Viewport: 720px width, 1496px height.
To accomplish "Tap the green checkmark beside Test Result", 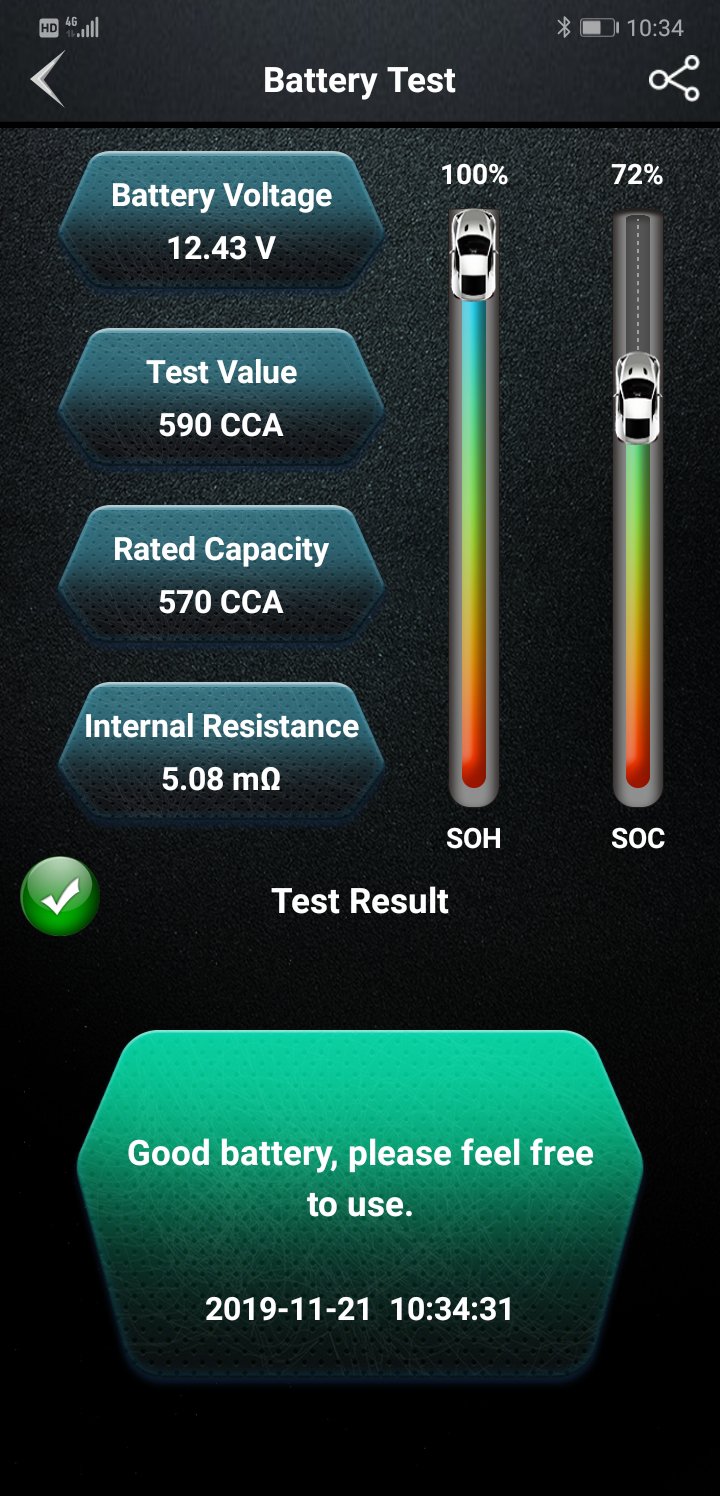I will click(x=59, y=896).
